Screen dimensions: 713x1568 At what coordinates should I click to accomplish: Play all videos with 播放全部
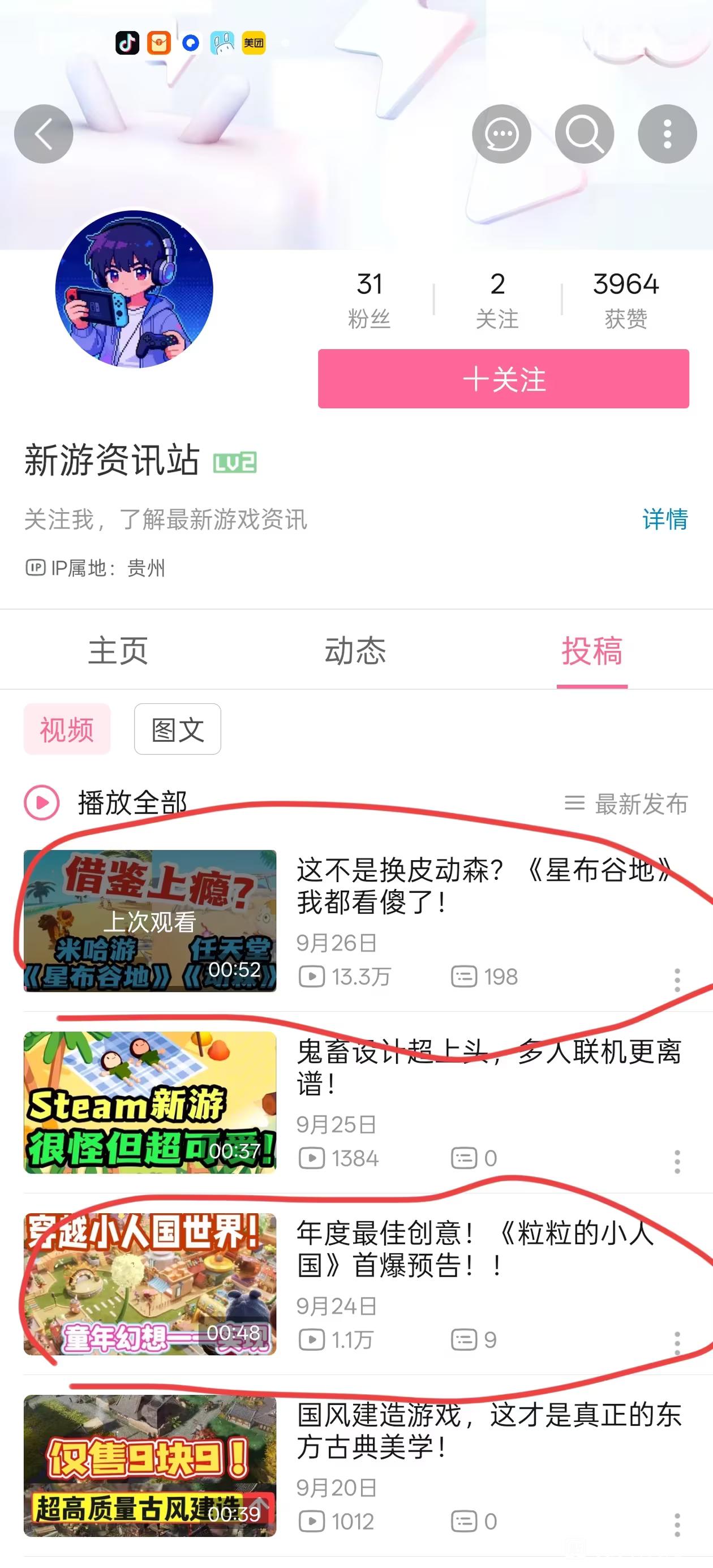[106, 803]
